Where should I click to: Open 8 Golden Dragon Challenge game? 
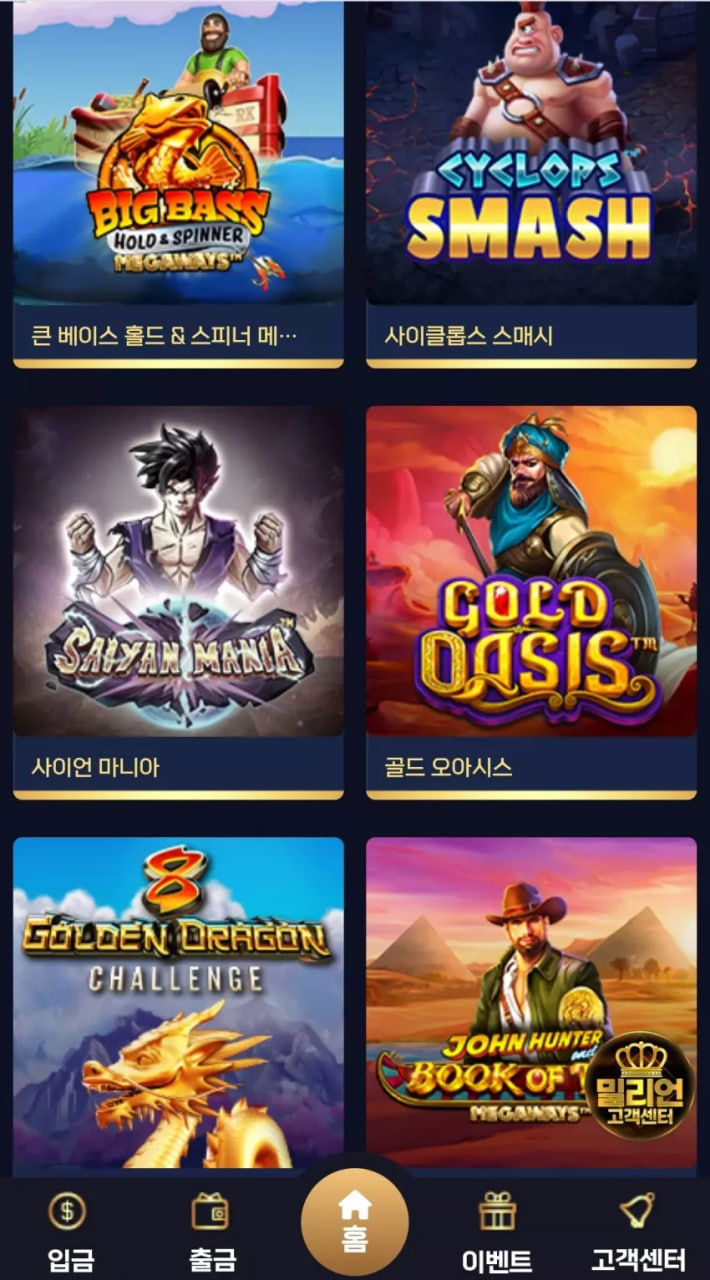click(178, 1000)
